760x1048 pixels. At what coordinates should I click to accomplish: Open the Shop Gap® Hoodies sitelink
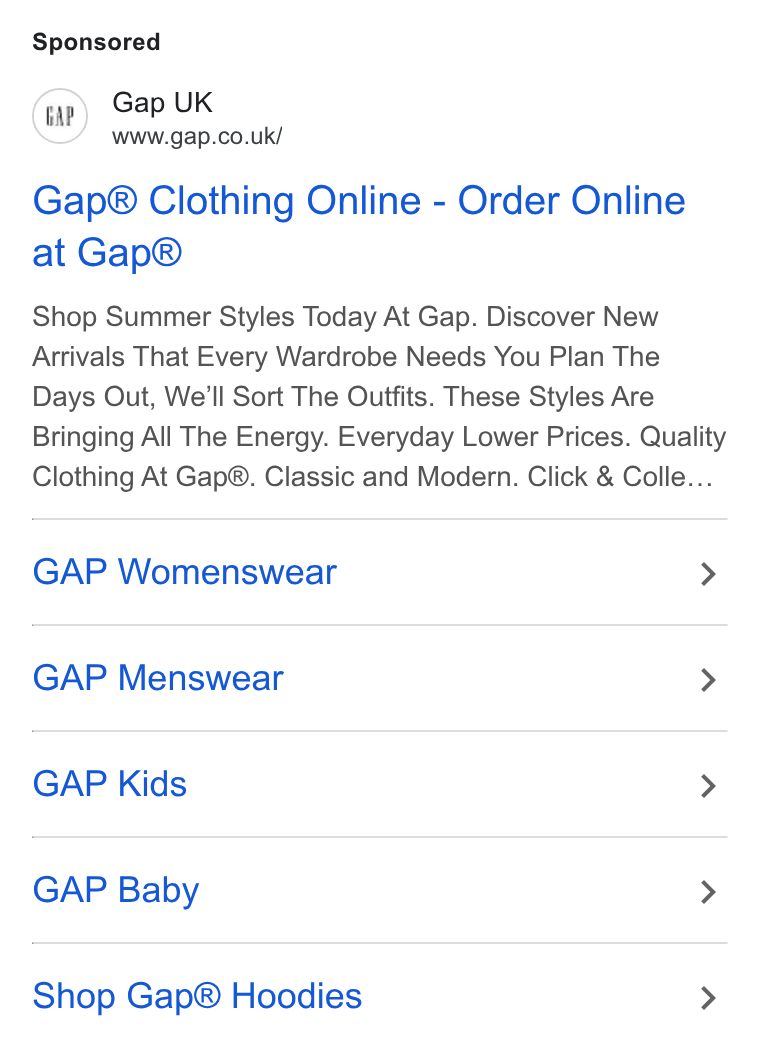[380, 996]
